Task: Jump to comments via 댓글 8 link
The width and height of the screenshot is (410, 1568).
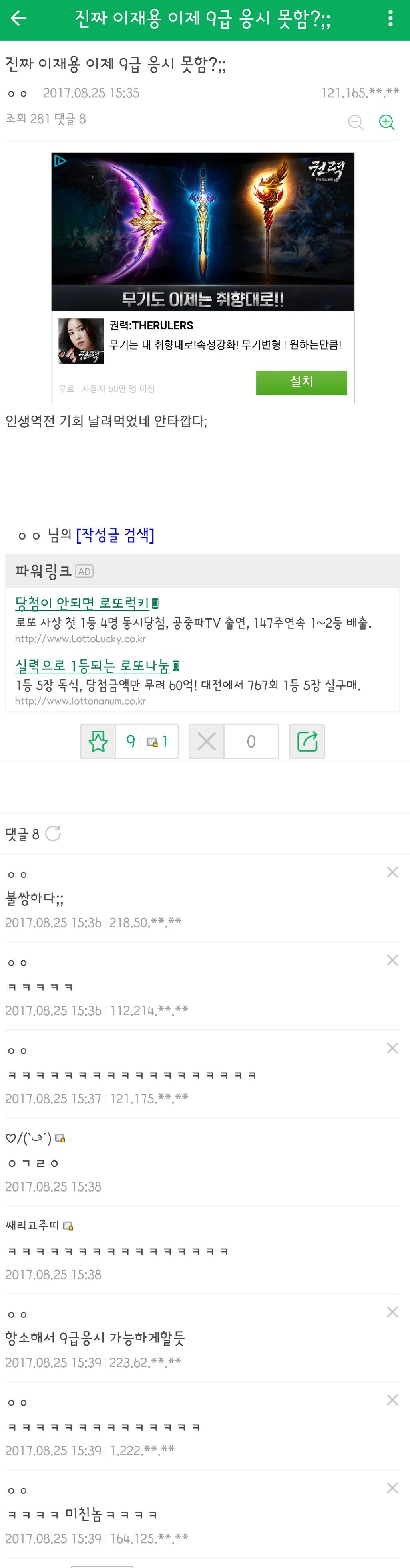Action: [x=70, y=119]
